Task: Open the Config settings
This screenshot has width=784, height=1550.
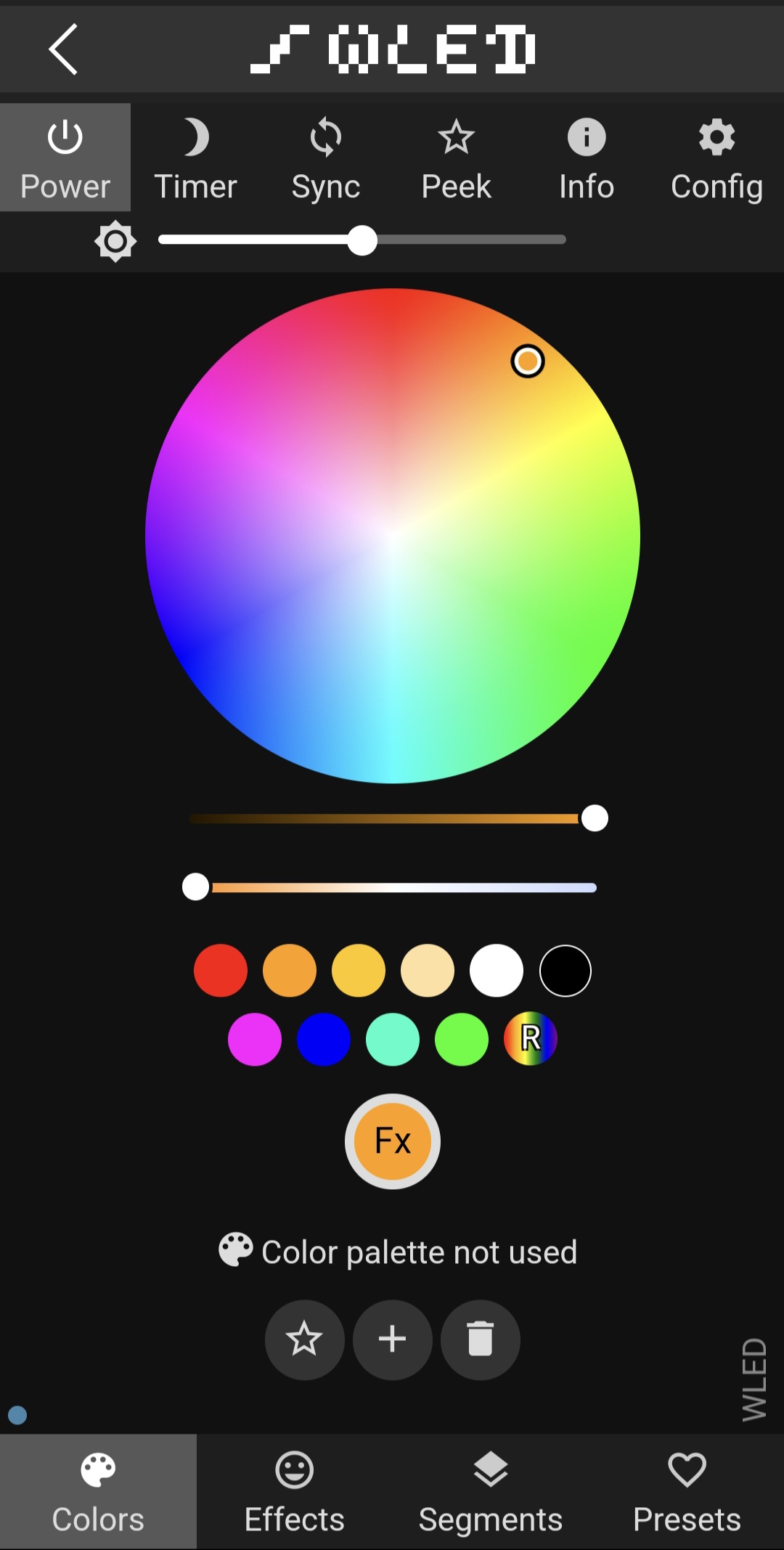Action: pyautogui.click(x=716, y=158)
